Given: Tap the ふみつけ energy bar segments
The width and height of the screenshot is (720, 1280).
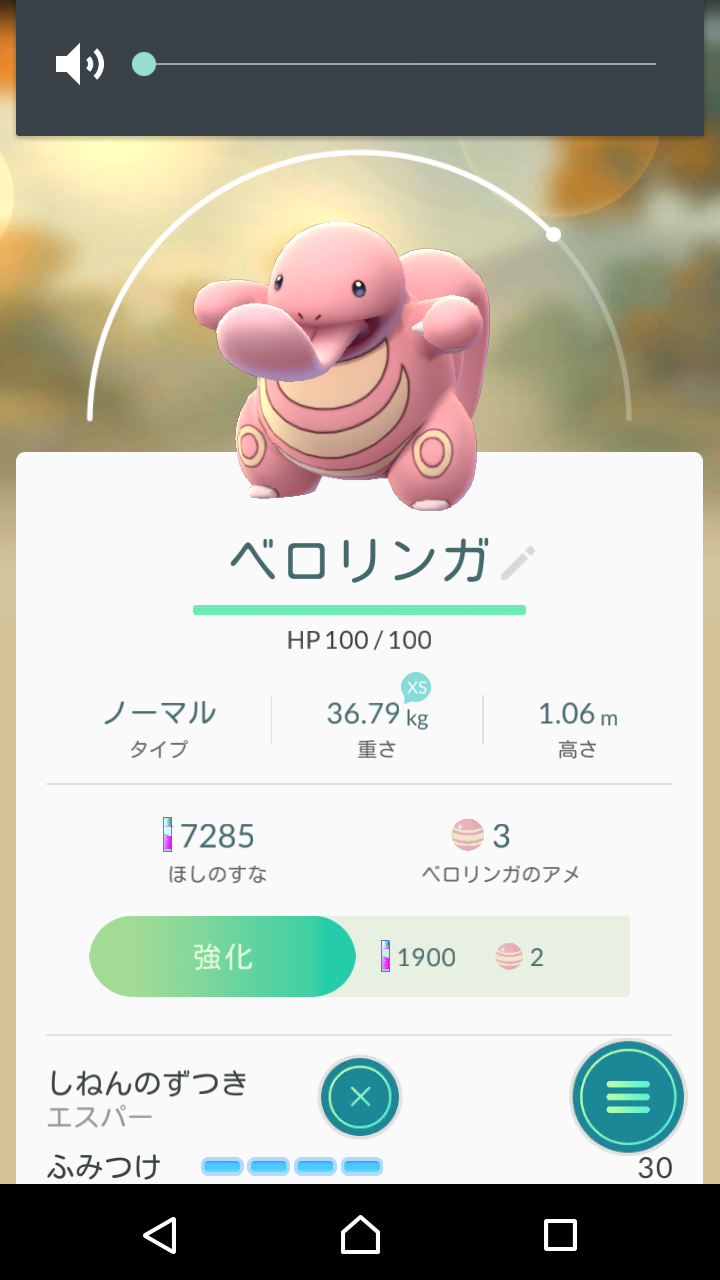Looking at the screenshot, I should (290, 1165).
